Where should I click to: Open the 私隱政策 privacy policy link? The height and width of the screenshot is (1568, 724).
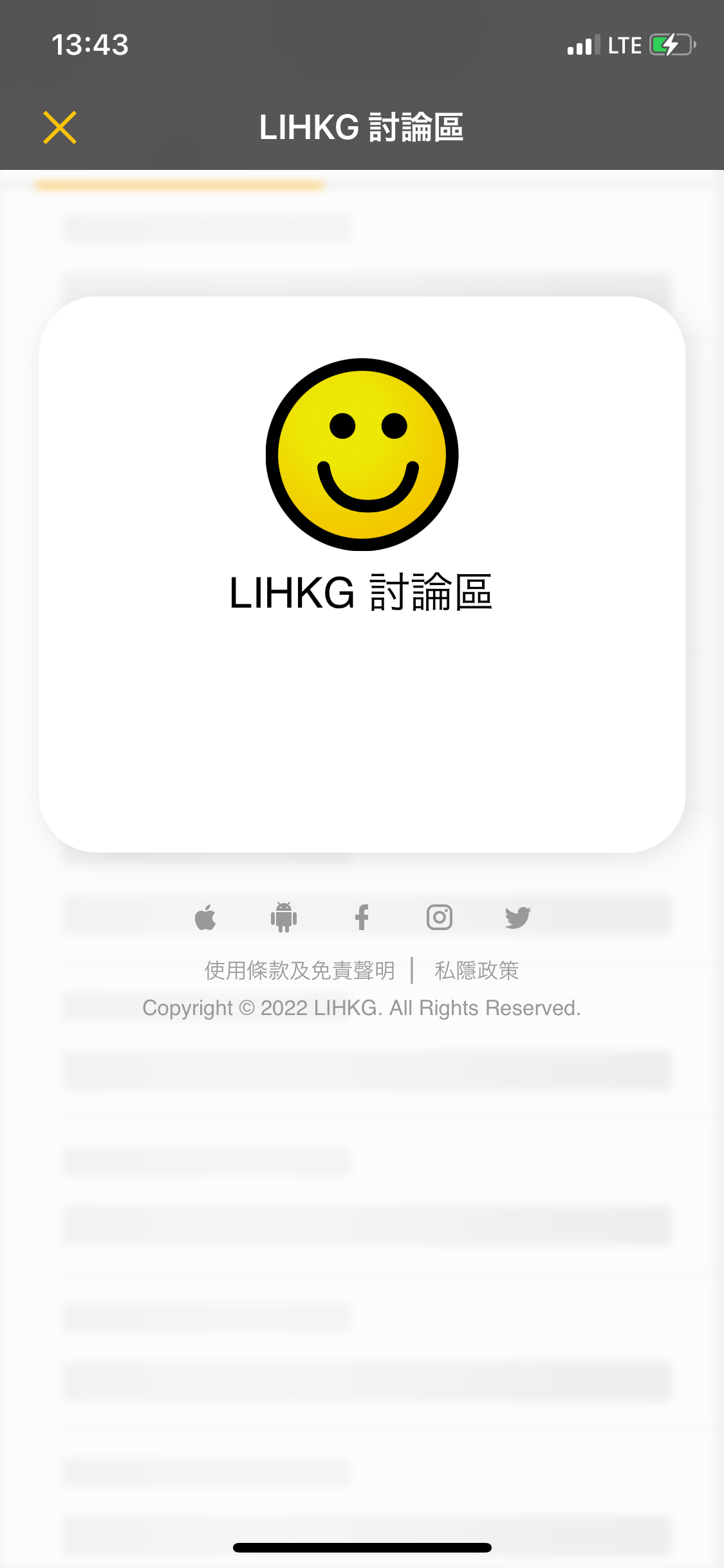476,970
